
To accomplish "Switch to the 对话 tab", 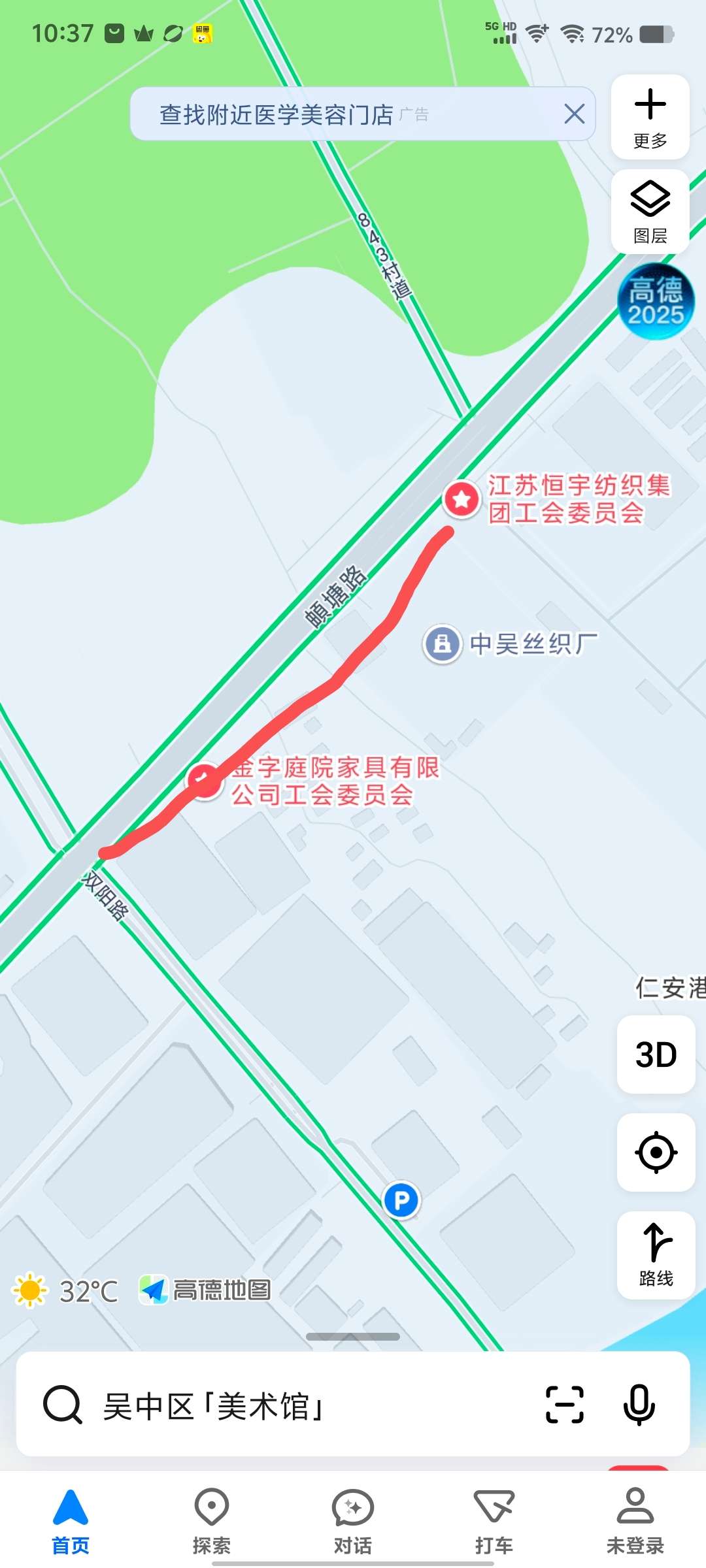I will pyautogui.click(x=352, y=1520).
